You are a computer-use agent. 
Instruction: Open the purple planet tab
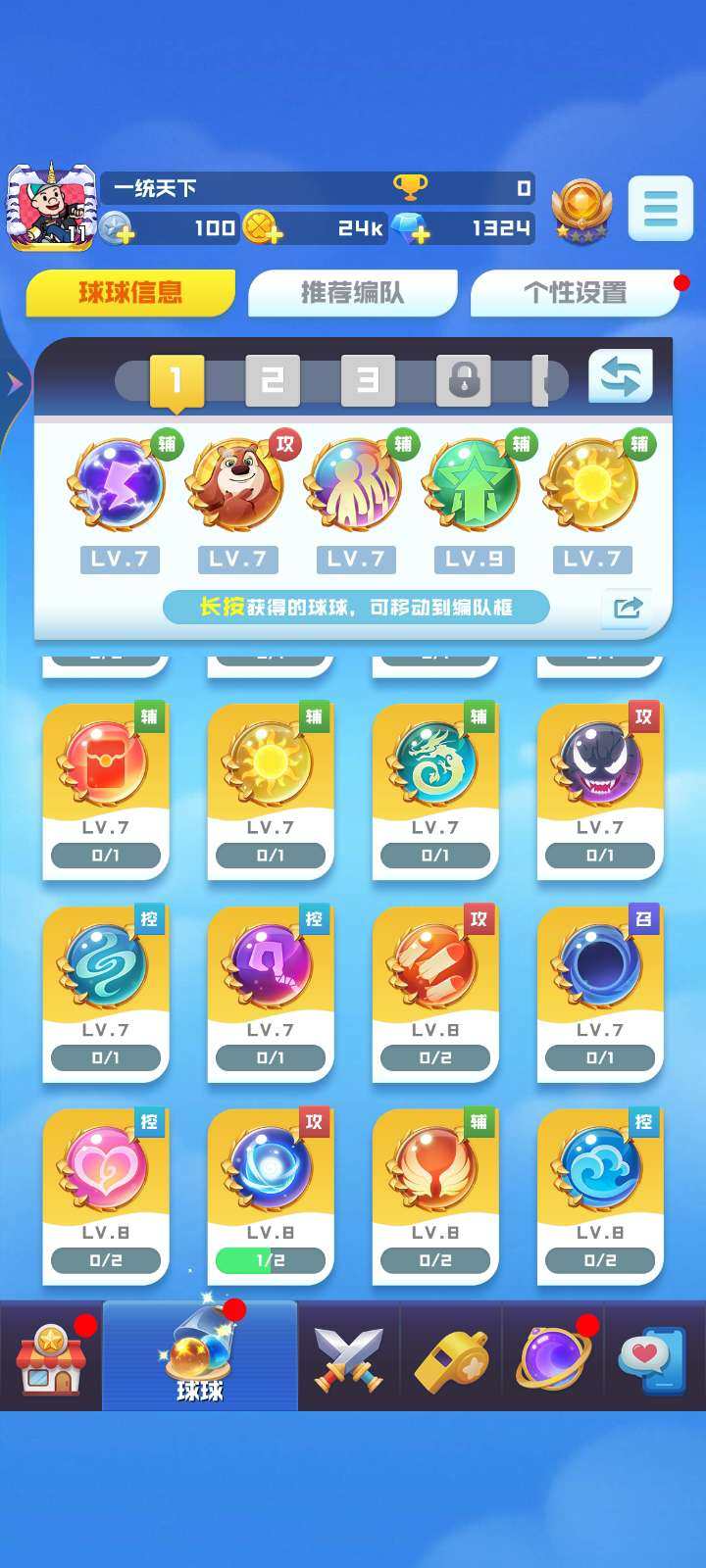tap(552, 1358)
